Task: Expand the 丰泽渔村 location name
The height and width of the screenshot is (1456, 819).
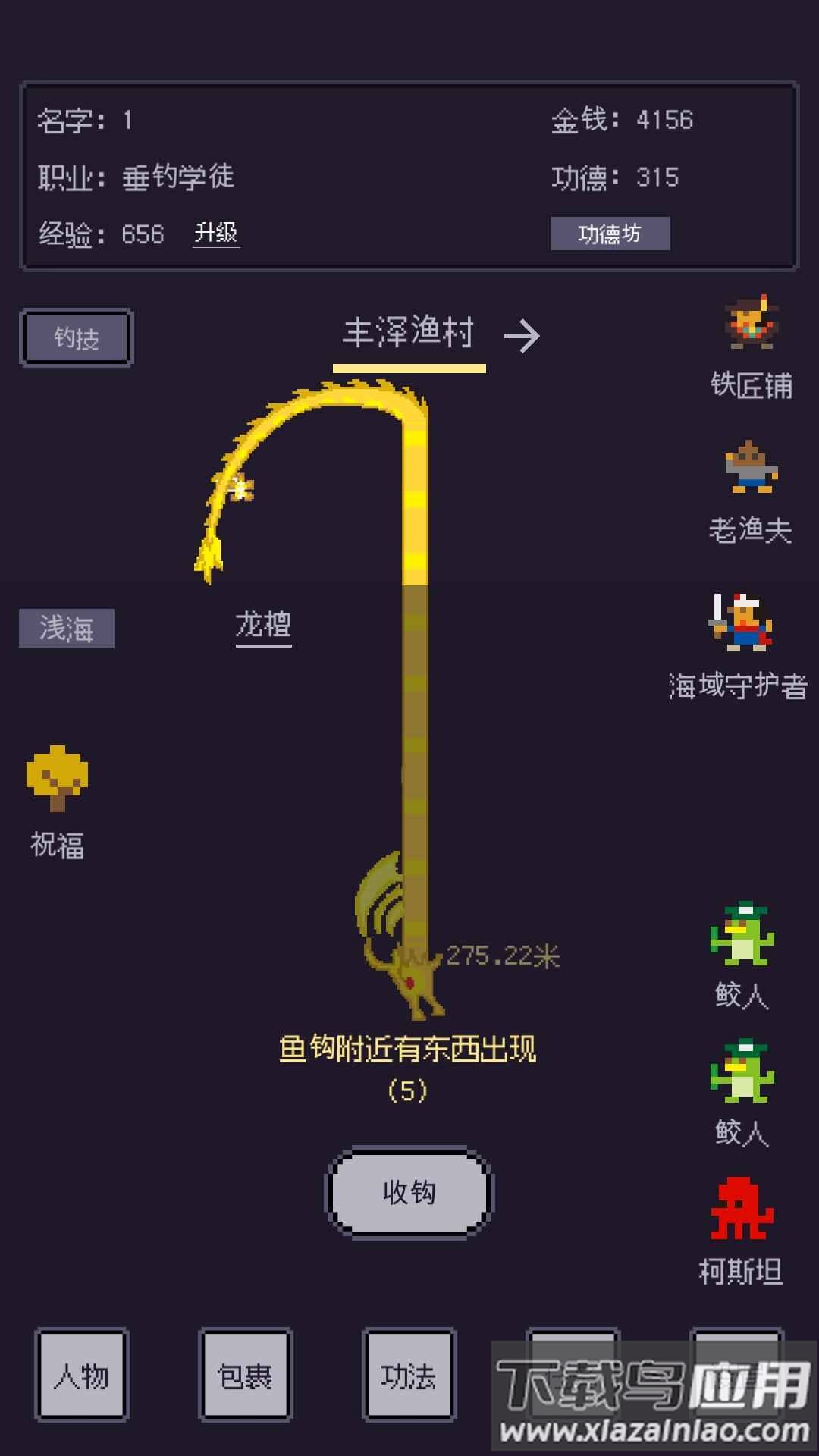Action: (411, 334)
